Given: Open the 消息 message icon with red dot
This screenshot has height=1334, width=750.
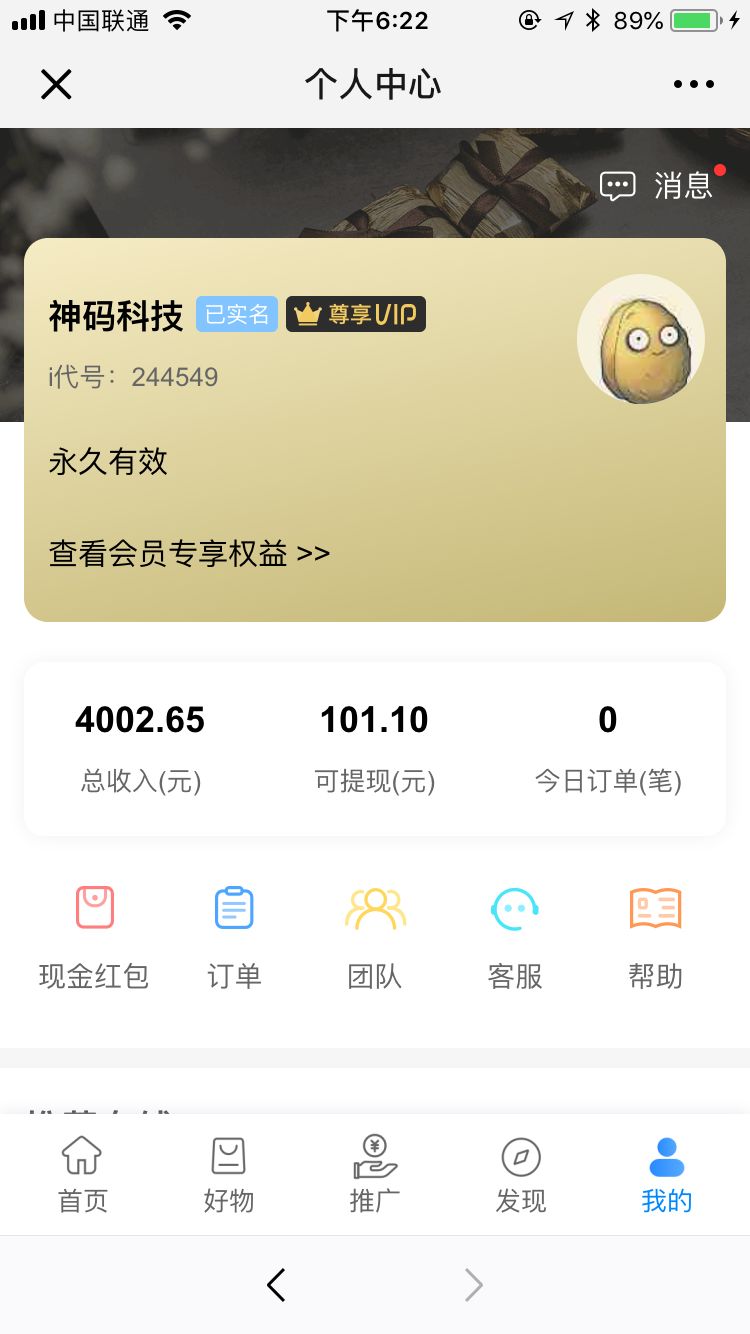Looking at the screenshot, I should (x=664, y=185).
